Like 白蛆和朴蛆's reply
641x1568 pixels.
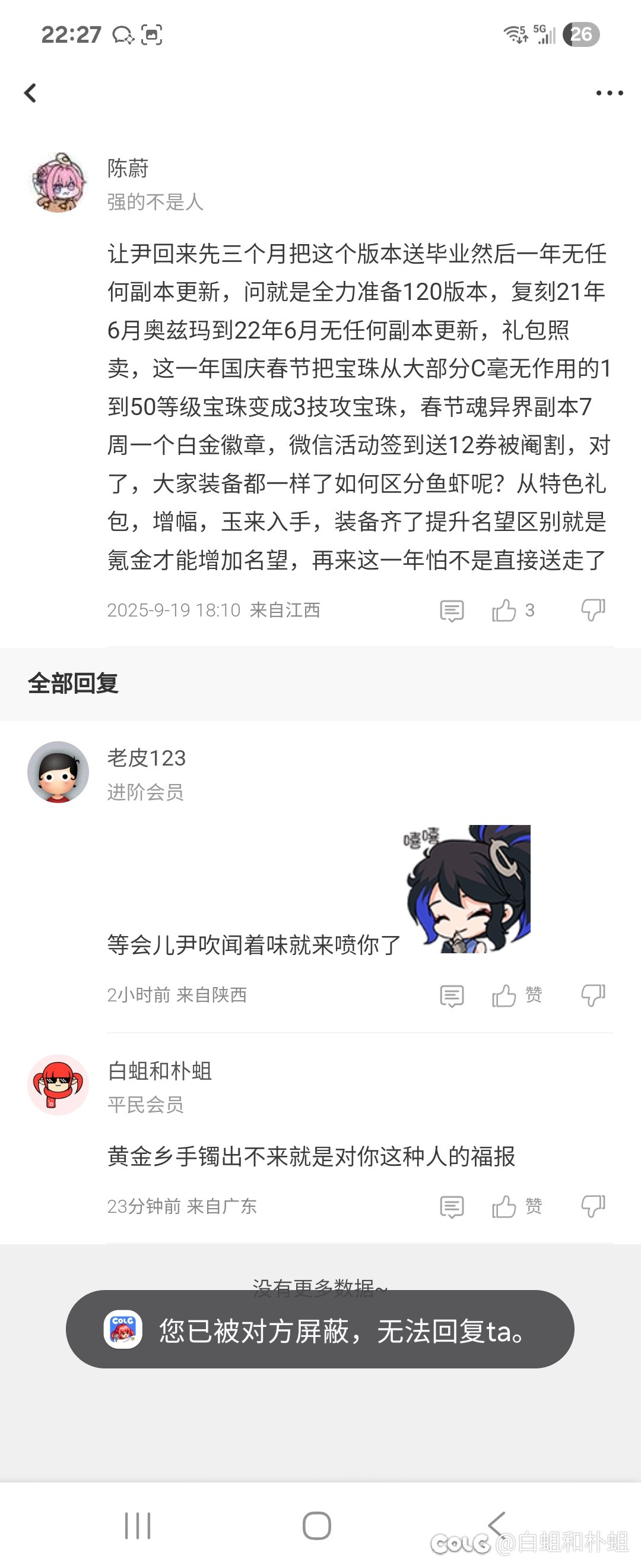(x=504, y=1206)
